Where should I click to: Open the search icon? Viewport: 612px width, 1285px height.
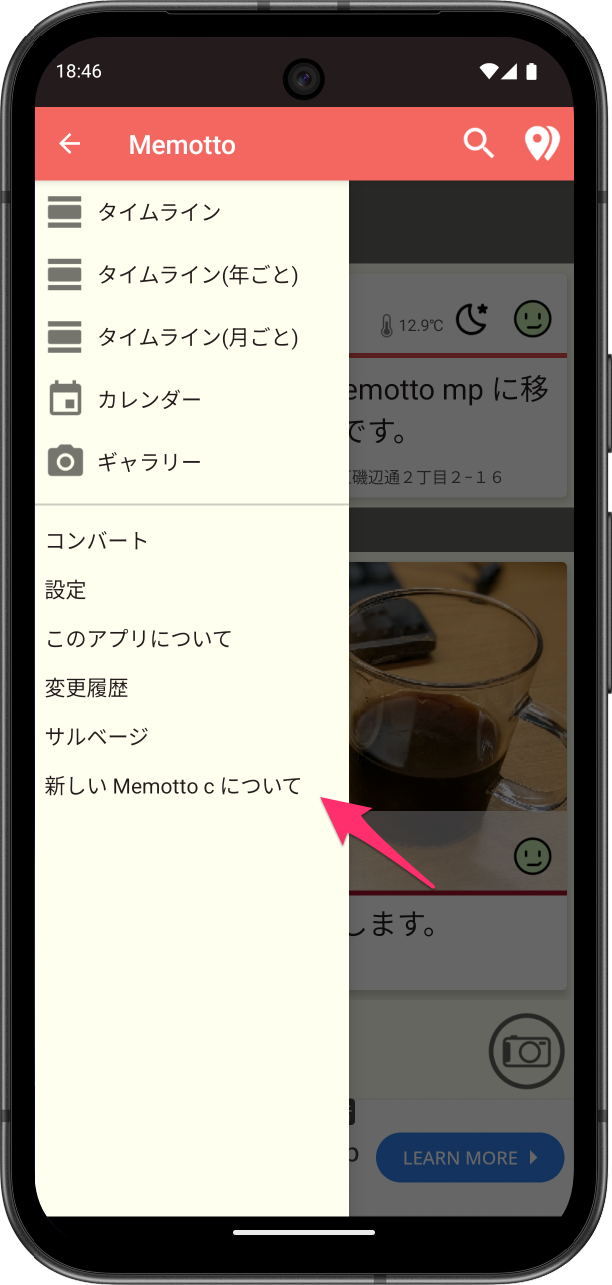479,144
